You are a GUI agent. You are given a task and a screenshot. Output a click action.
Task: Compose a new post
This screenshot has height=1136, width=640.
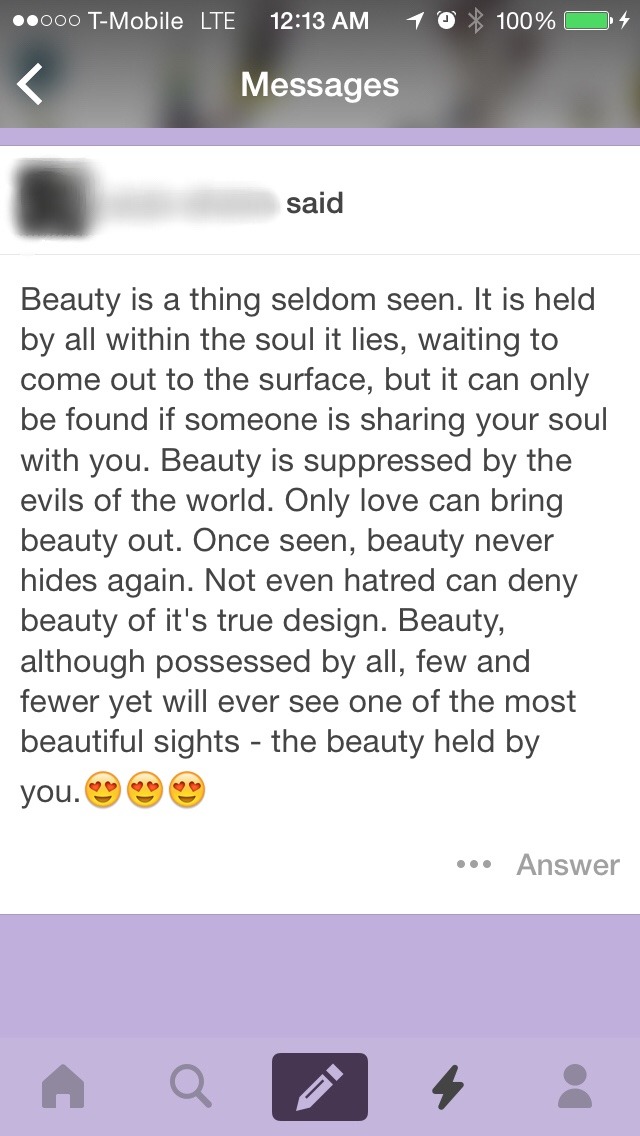(x=320, y=1086)
